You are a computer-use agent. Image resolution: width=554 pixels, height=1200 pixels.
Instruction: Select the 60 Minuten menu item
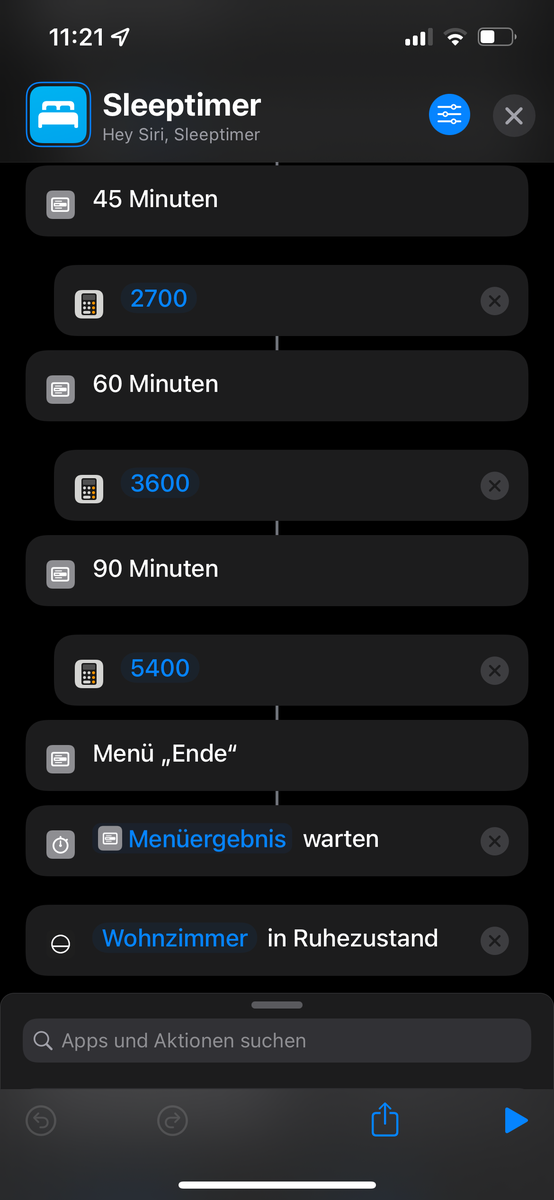coord(277,385)
